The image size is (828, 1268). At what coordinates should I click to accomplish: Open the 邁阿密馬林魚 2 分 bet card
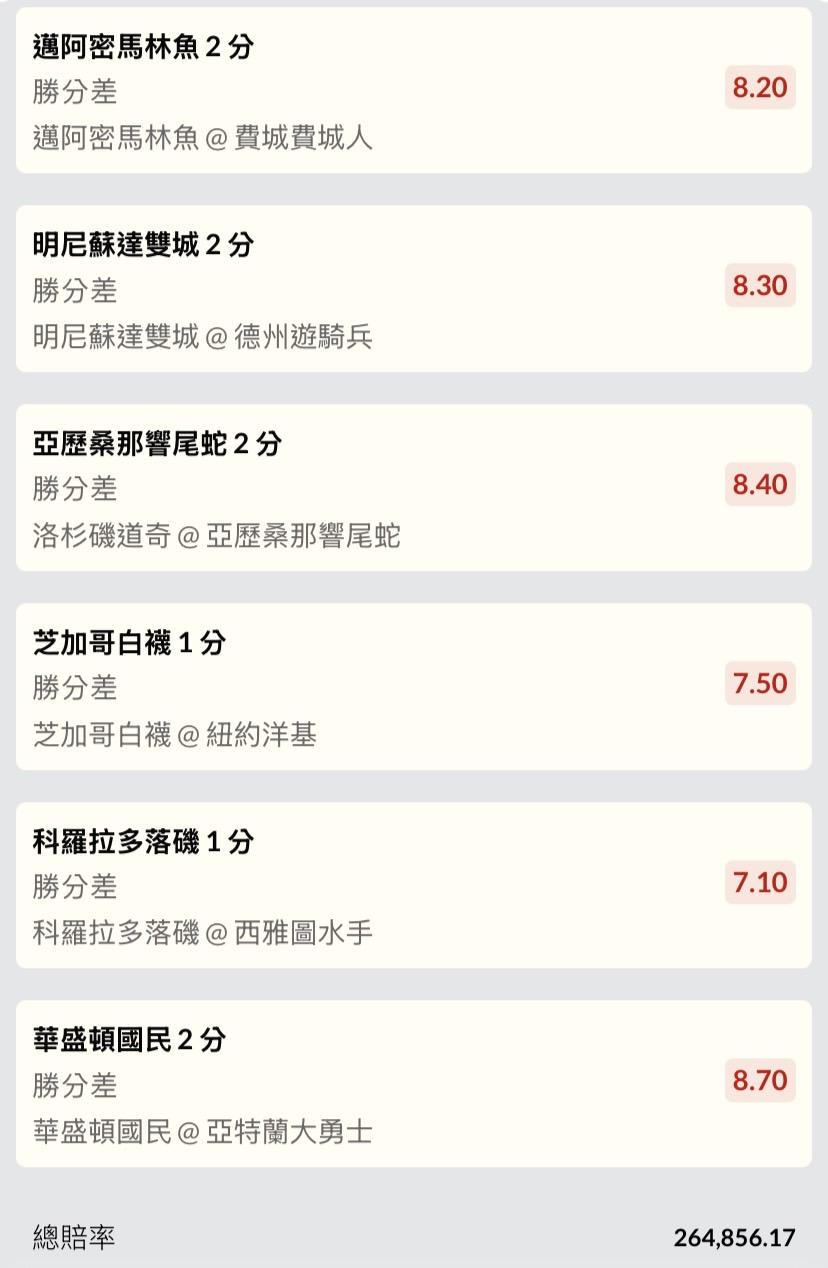[413, 90]
